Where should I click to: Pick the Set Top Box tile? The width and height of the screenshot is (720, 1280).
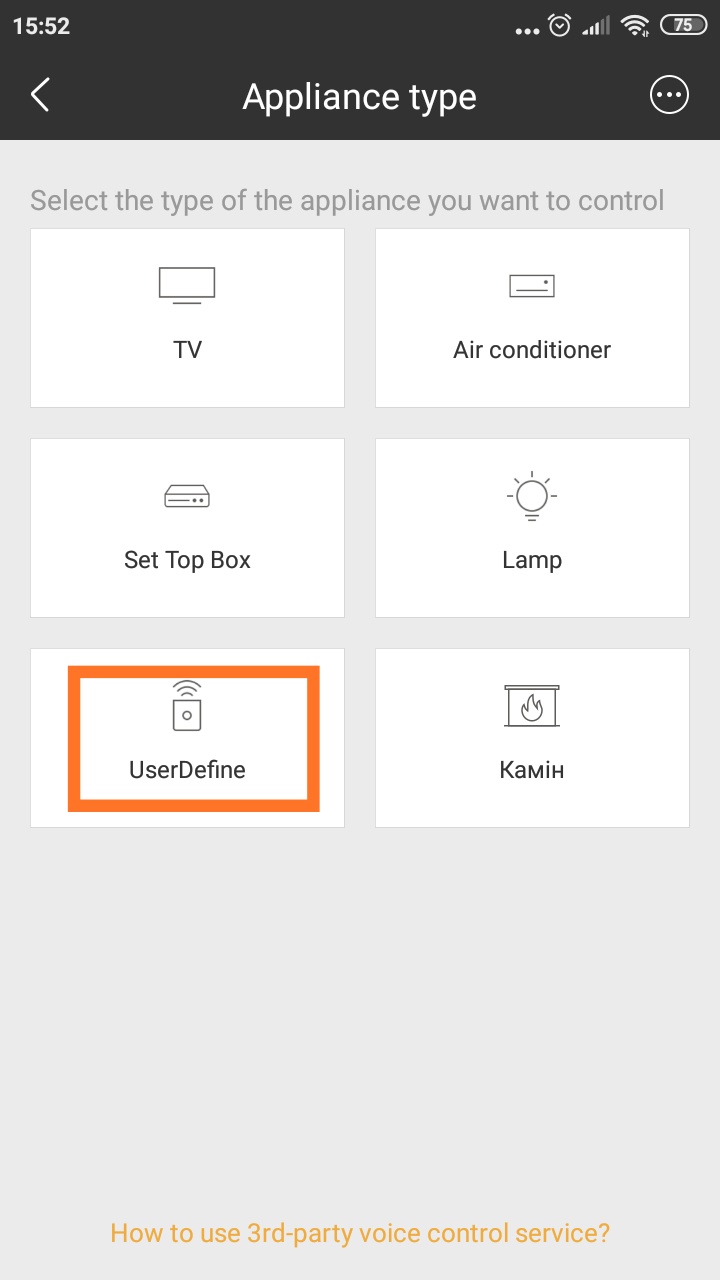pyautogui.click(x=187, y=528)
